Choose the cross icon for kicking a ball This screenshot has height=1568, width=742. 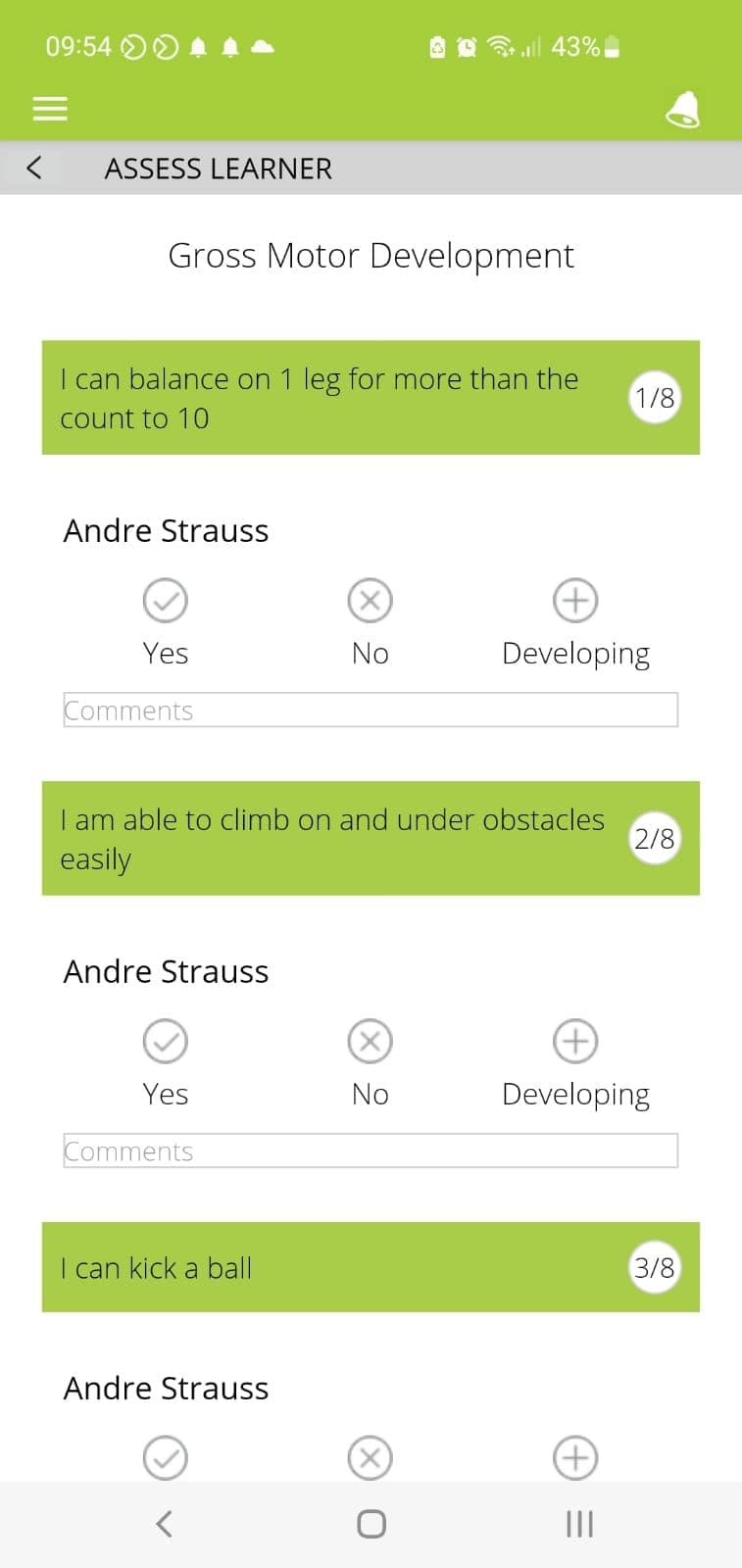pos(371,1458)
